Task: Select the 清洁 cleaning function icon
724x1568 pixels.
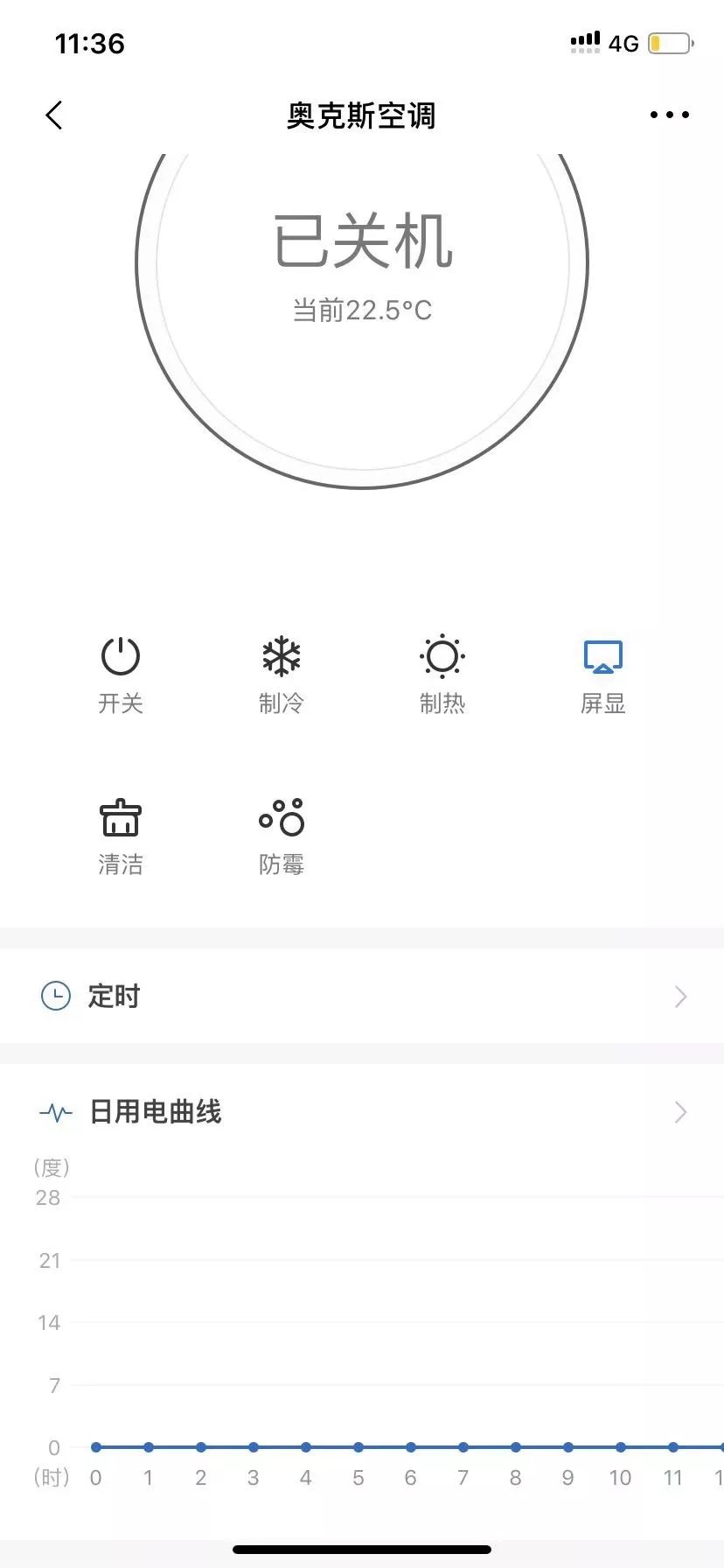Action: [x=121, y=819]
